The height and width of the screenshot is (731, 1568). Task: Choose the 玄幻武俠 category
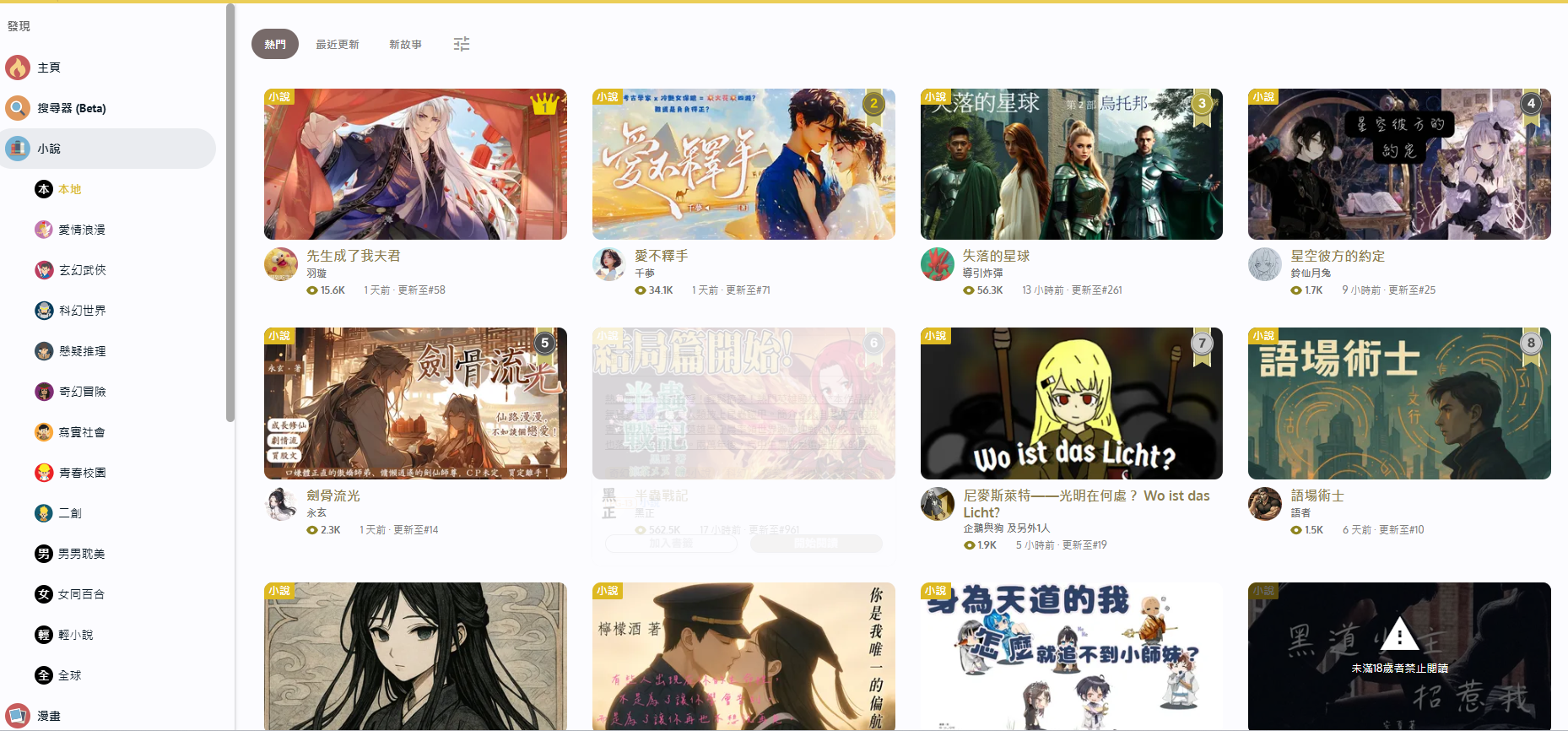[x=82, y=270]
